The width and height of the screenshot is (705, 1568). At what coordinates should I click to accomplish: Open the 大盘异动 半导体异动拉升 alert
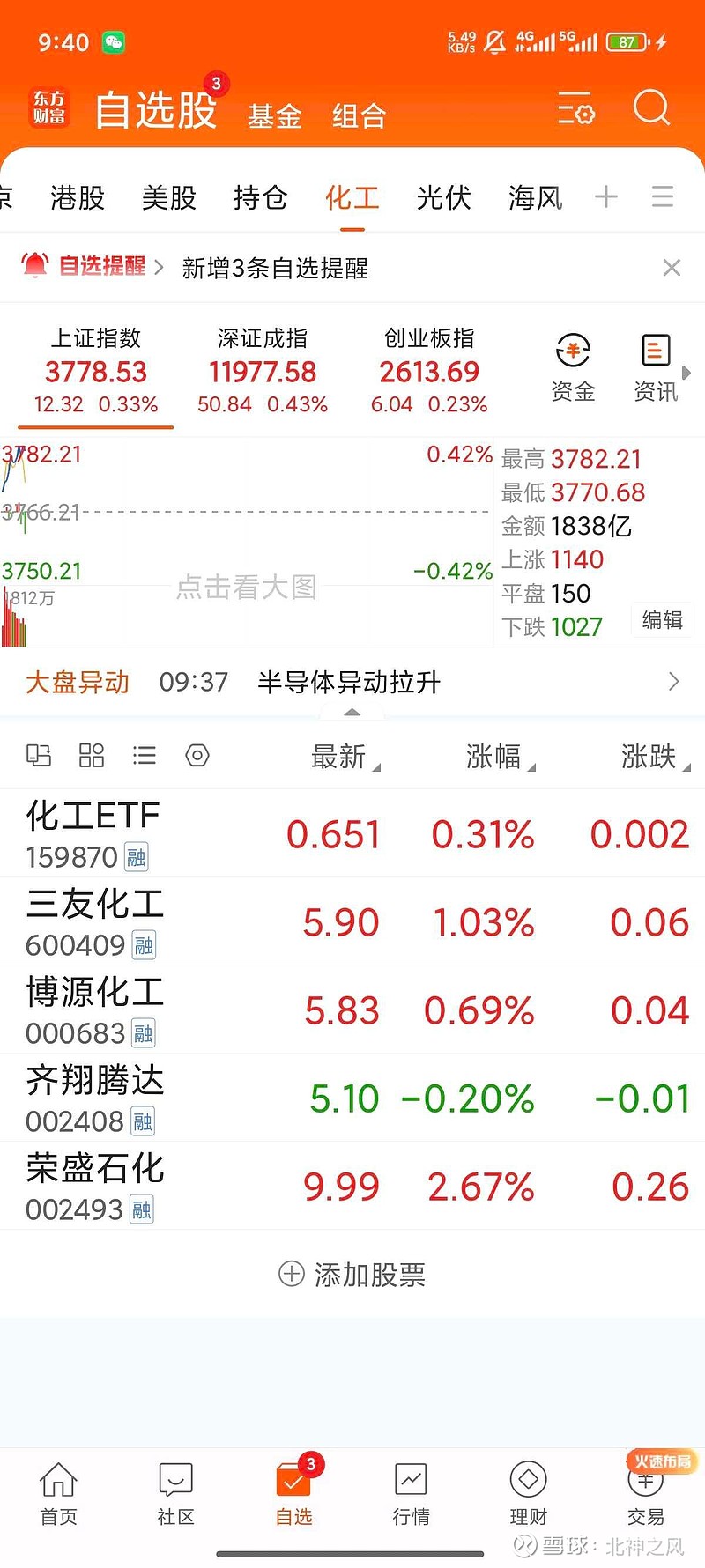coord(352,682)
